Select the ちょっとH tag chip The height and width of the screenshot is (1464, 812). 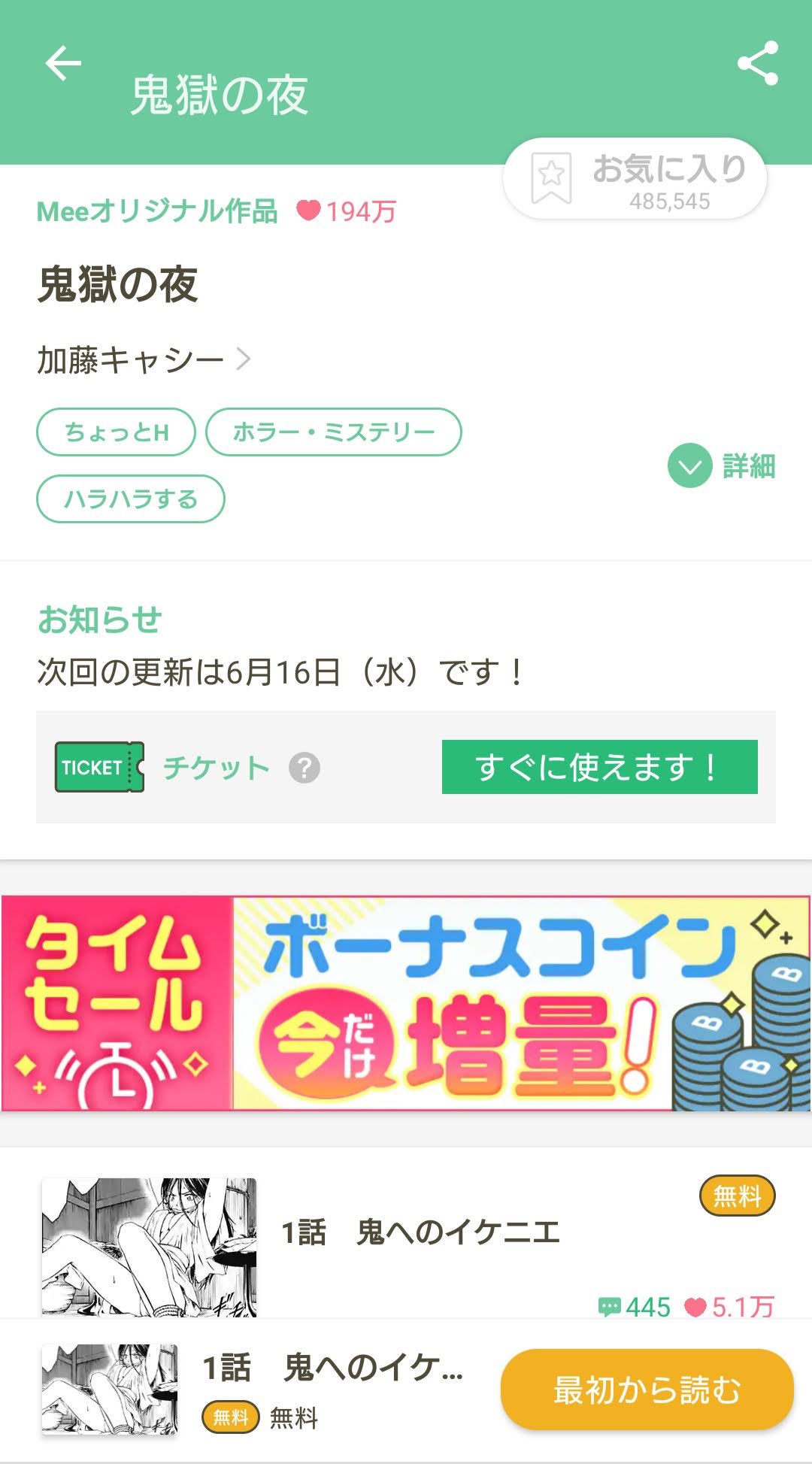point(116,432)
